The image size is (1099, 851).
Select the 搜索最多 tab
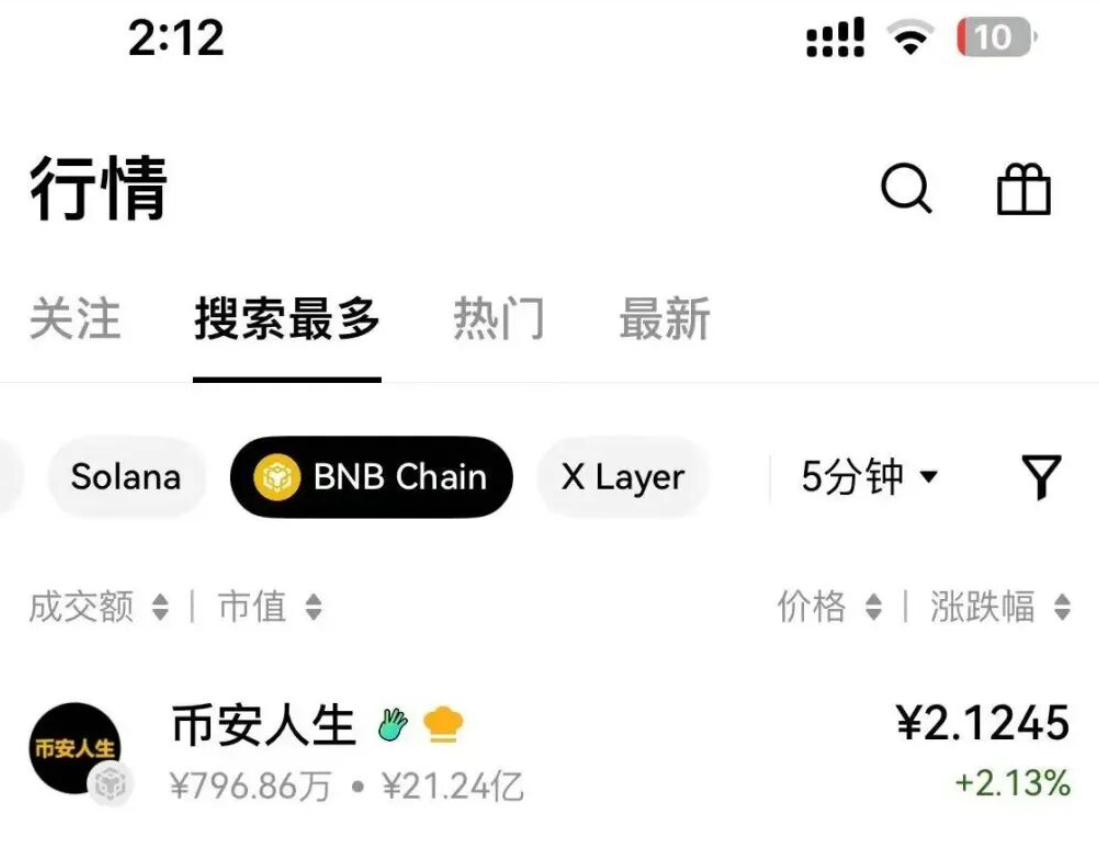(287, 320)
